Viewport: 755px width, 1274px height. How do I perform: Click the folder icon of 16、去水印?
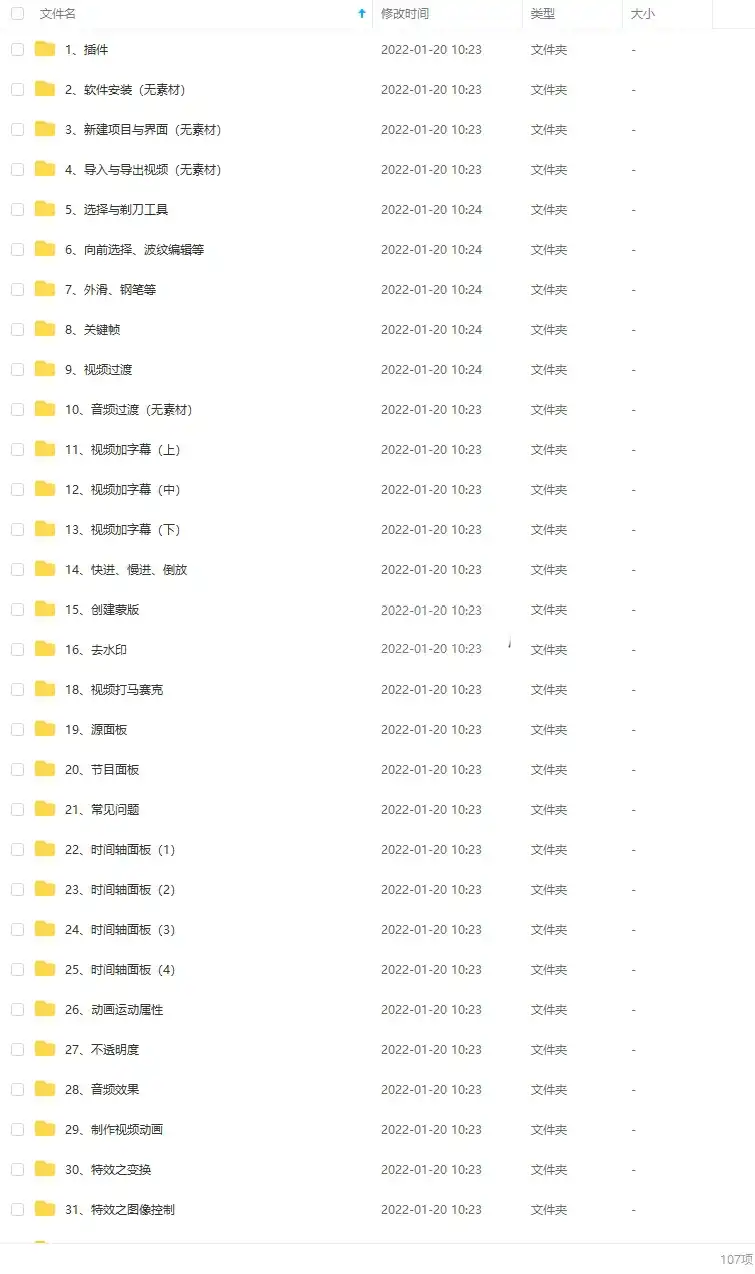point(44,649)
